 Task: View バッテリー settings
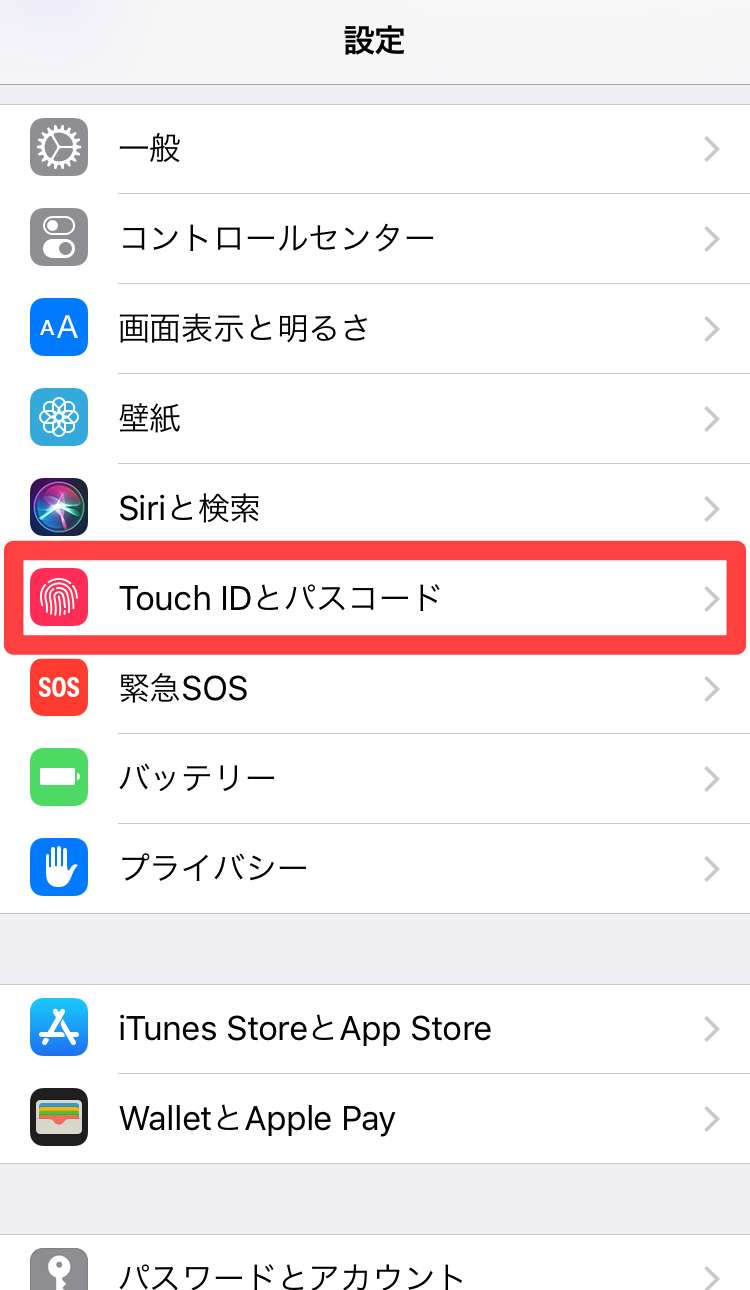[x=375, y=778]
